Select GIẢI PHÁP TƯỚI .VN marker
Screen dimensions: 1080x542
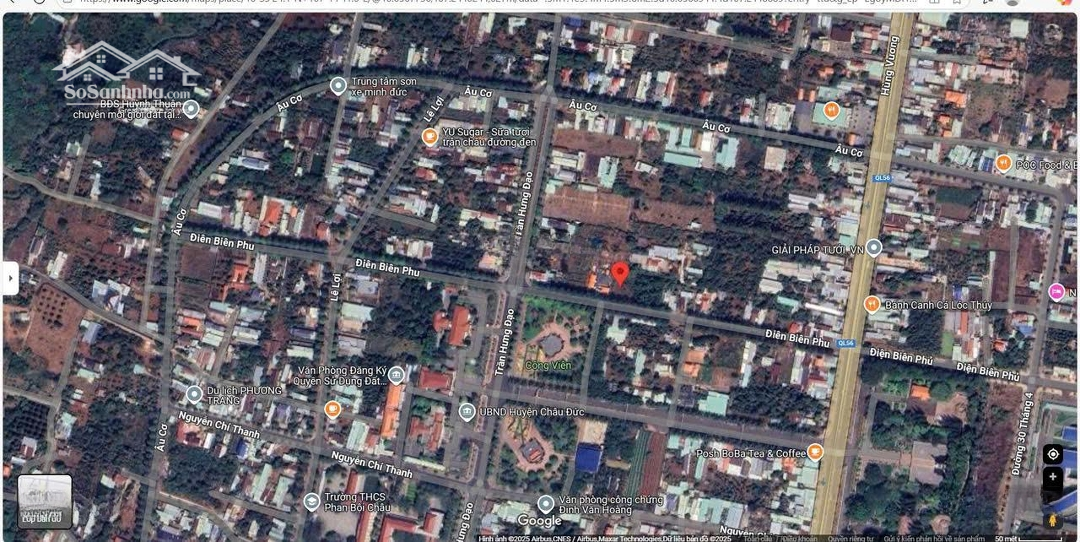click(874, 247)
